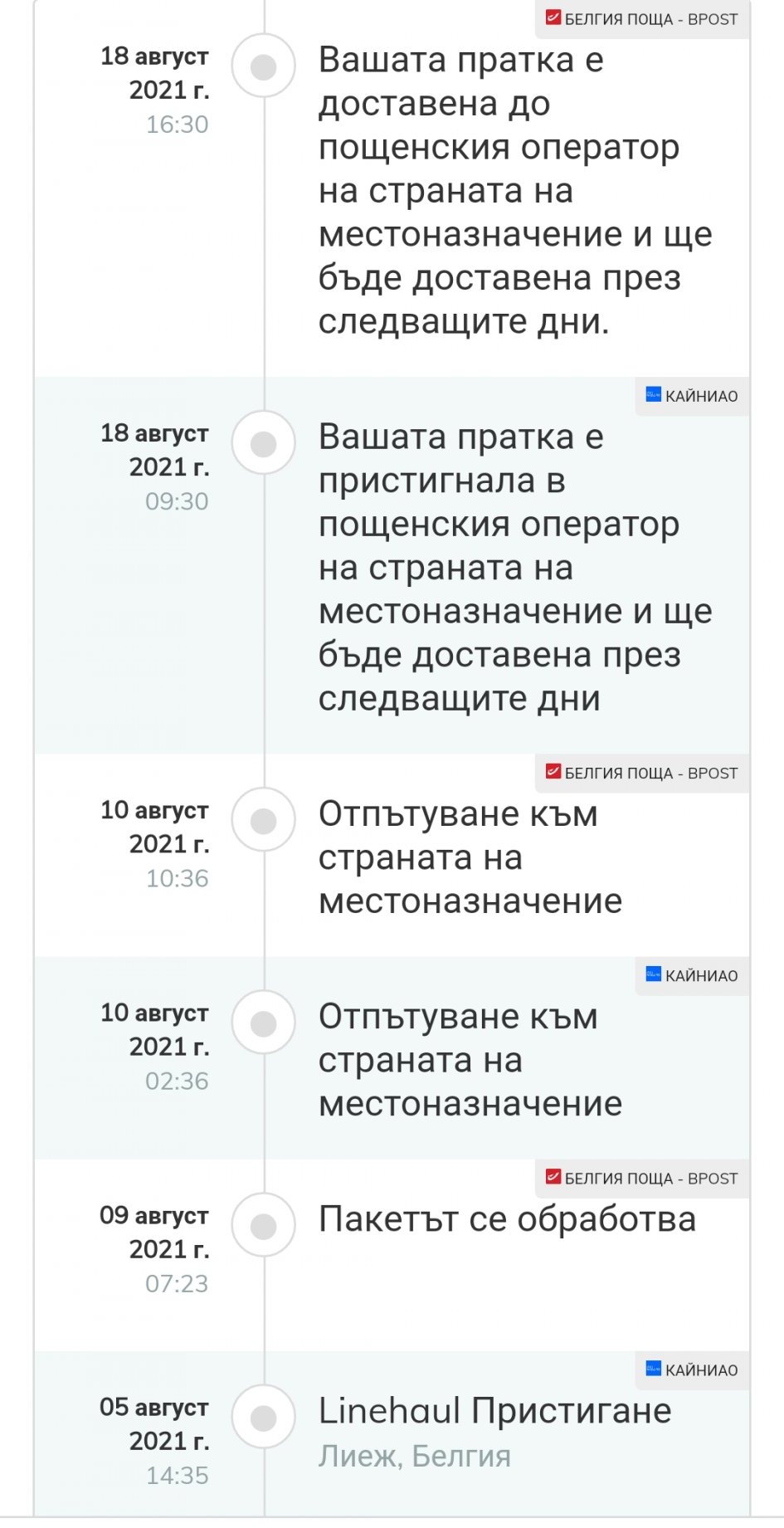Open the BPOST carrier tag on the 16:30 event

[642, 19]
